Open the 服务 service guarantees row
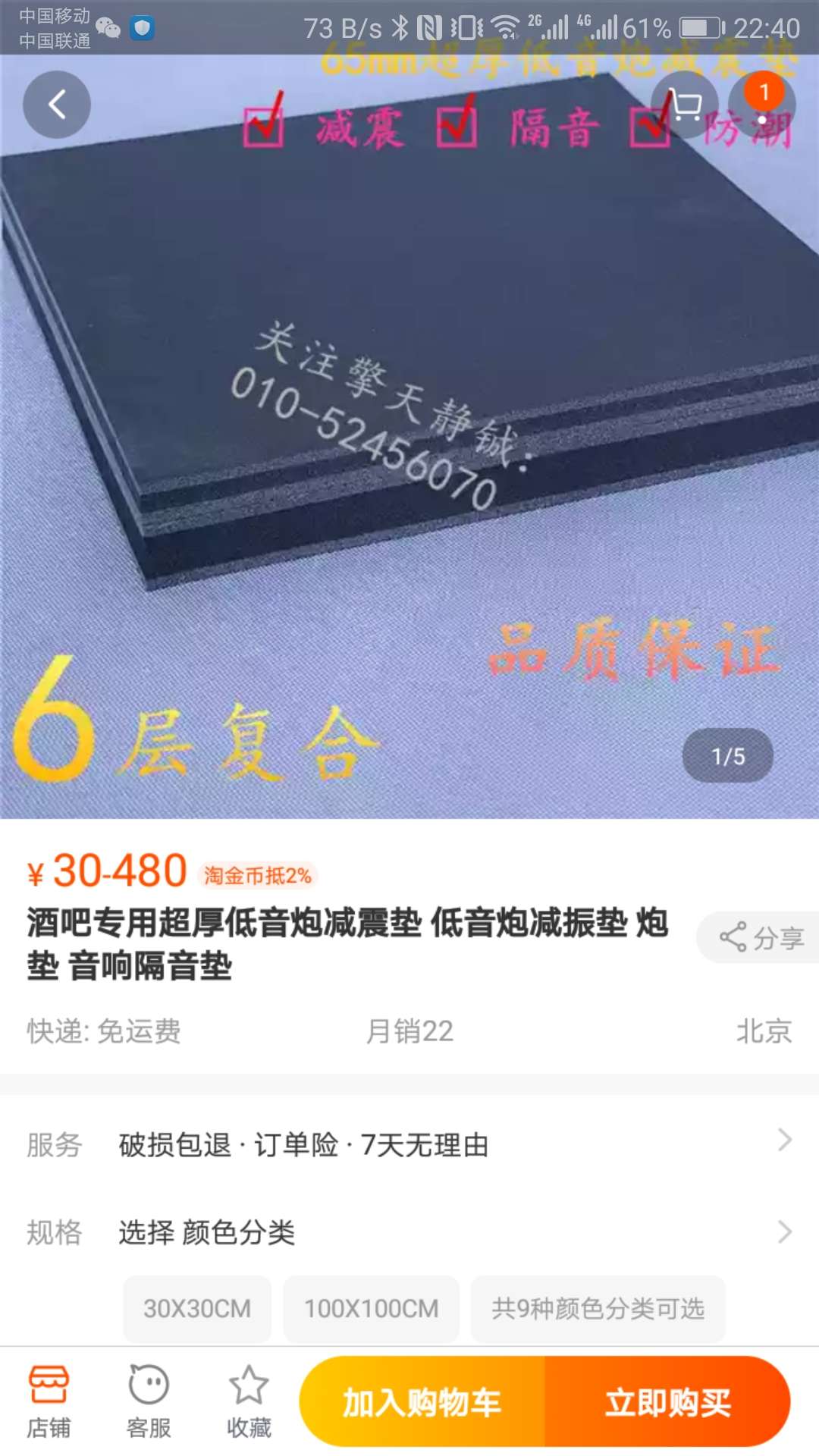This screenshot has height=1456, width=819. pyautogui.click(x=409, y=1144)
